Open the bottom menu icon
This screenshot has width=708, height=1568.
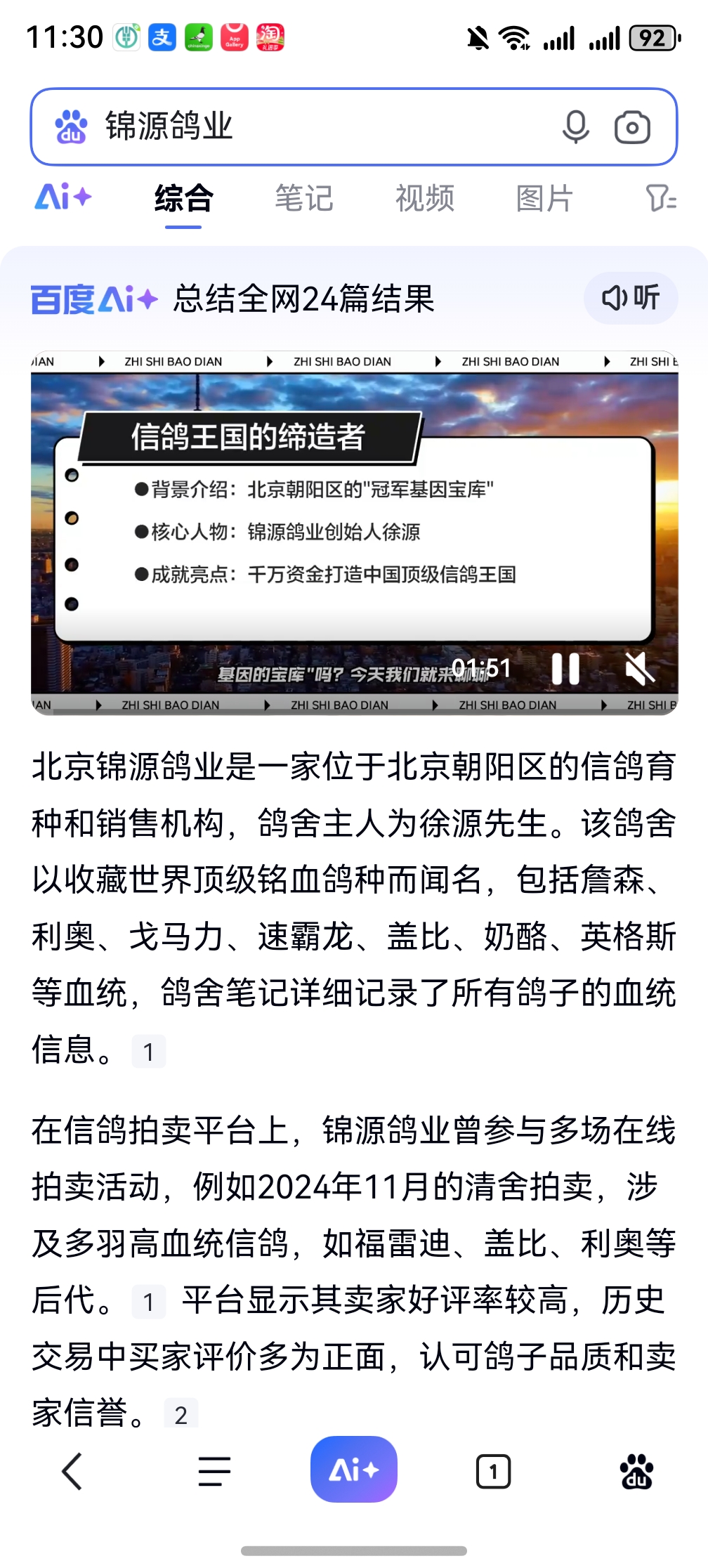[214, 1471]
